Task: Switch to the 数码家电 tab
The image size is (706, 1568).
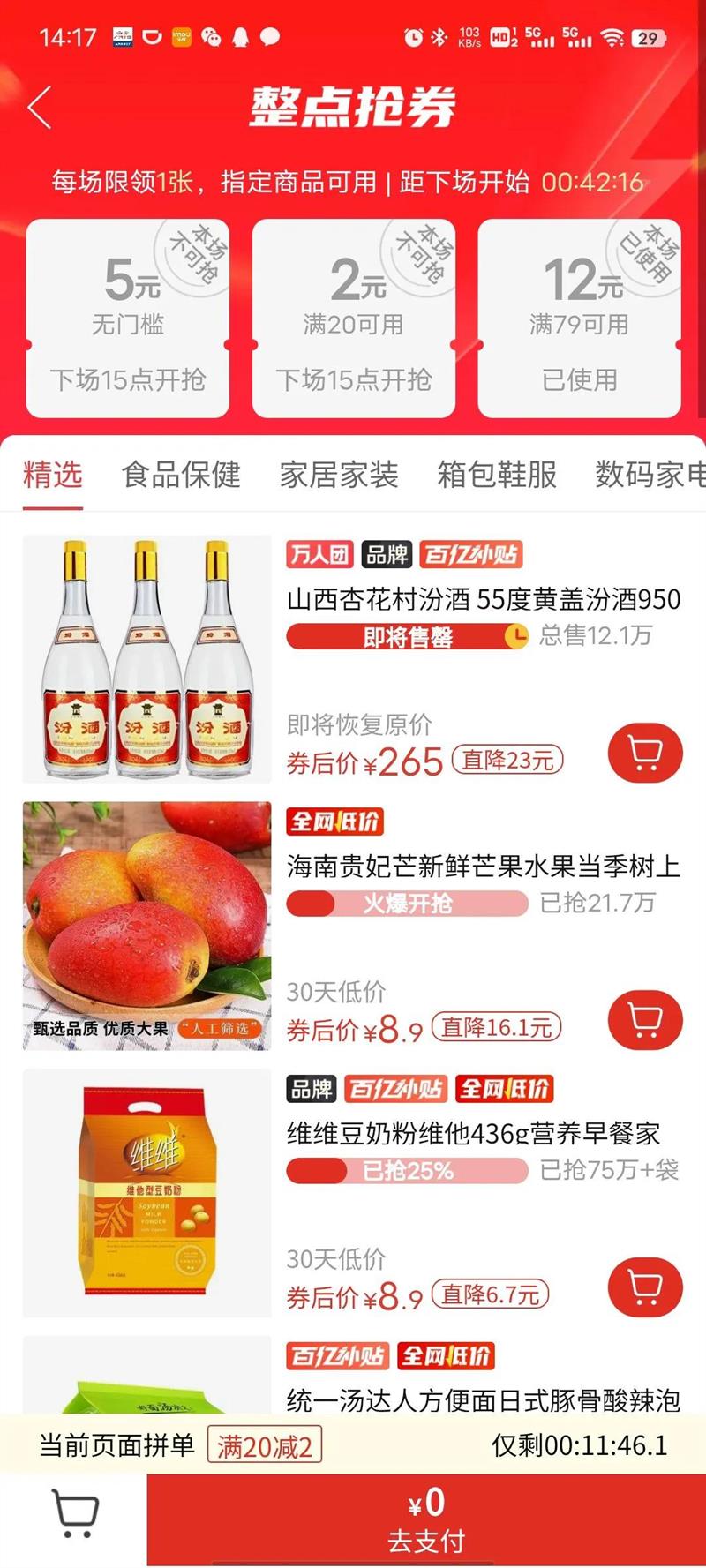Action: pos(650,475)
